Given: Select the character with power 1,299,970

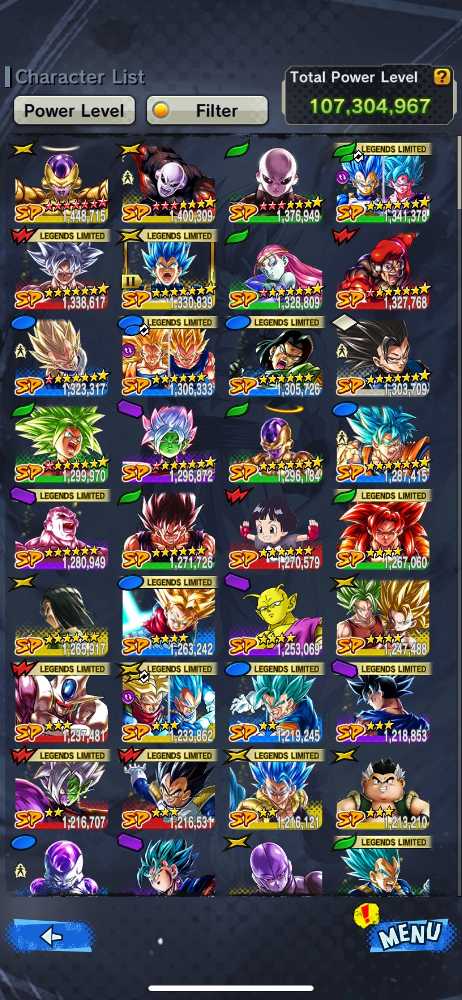Looking at the screenshot, I should tap(61, 443).
